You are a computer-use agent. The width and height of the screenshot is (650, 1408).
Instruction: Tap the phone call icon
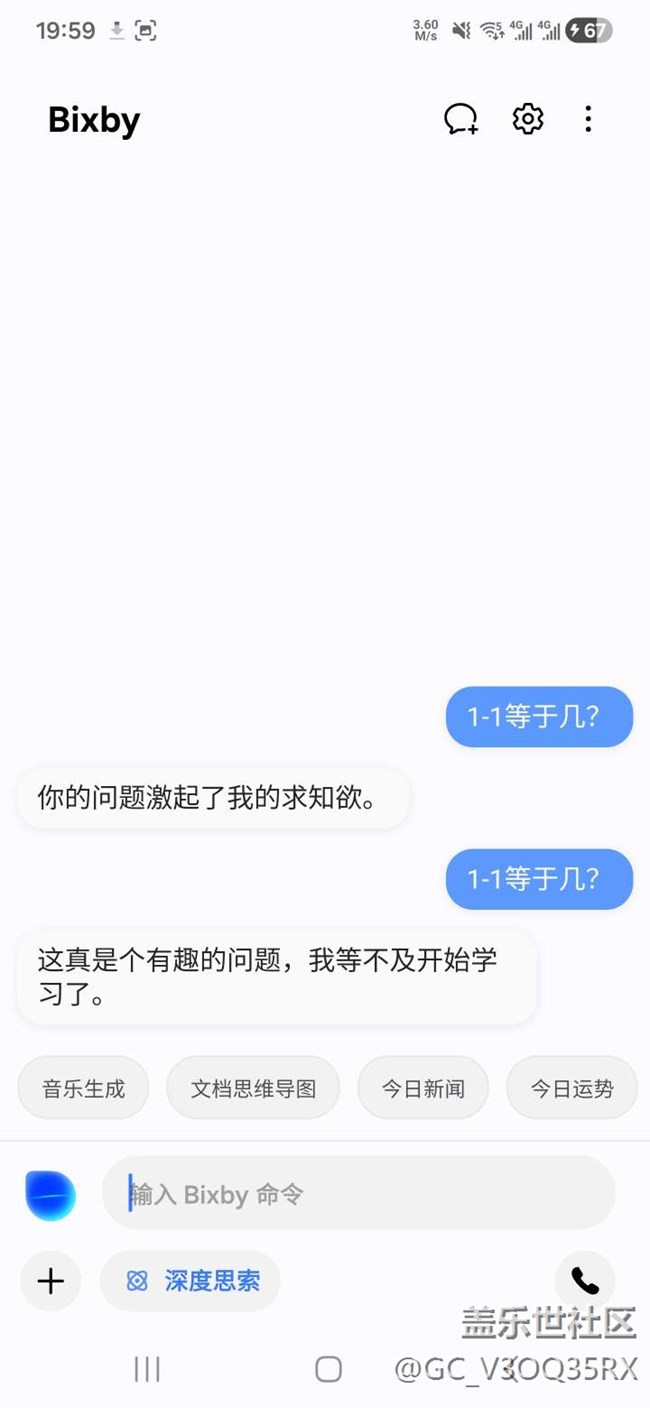[x=584, y=1281]
